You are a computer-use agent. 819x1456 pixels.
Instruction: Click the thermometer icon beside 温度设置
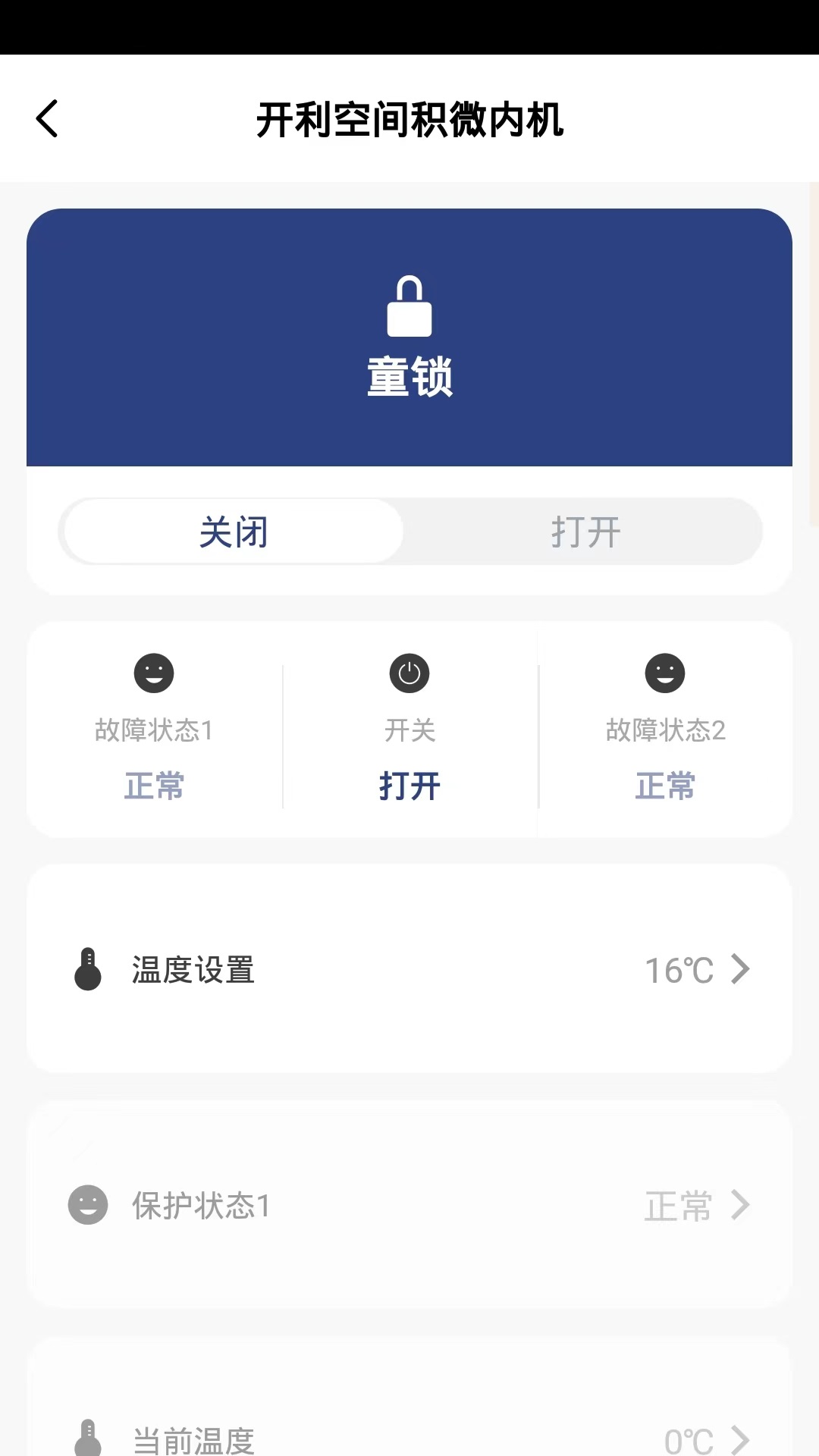[x=87, y=968]
